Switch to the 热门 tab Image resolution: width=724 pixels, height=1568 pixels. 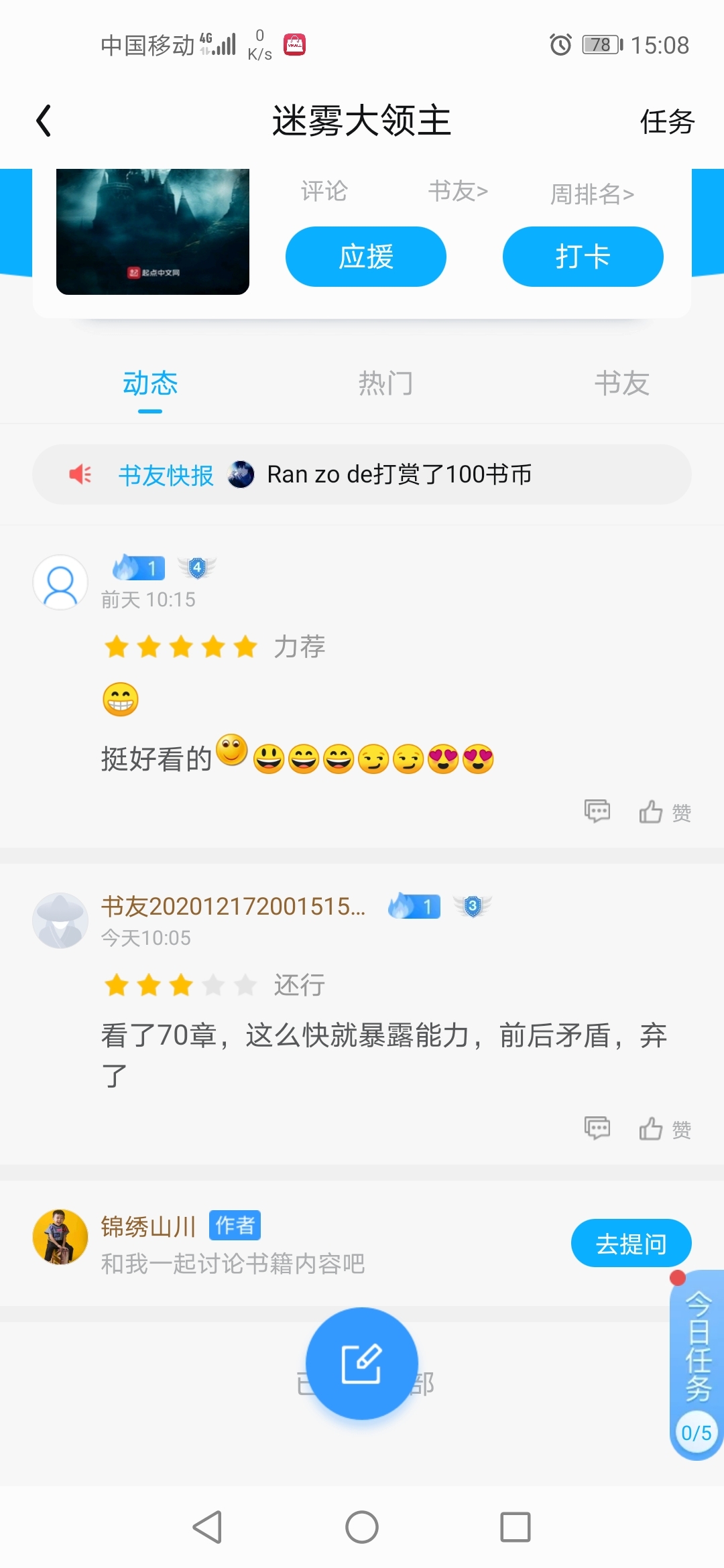tap(385, 383)
